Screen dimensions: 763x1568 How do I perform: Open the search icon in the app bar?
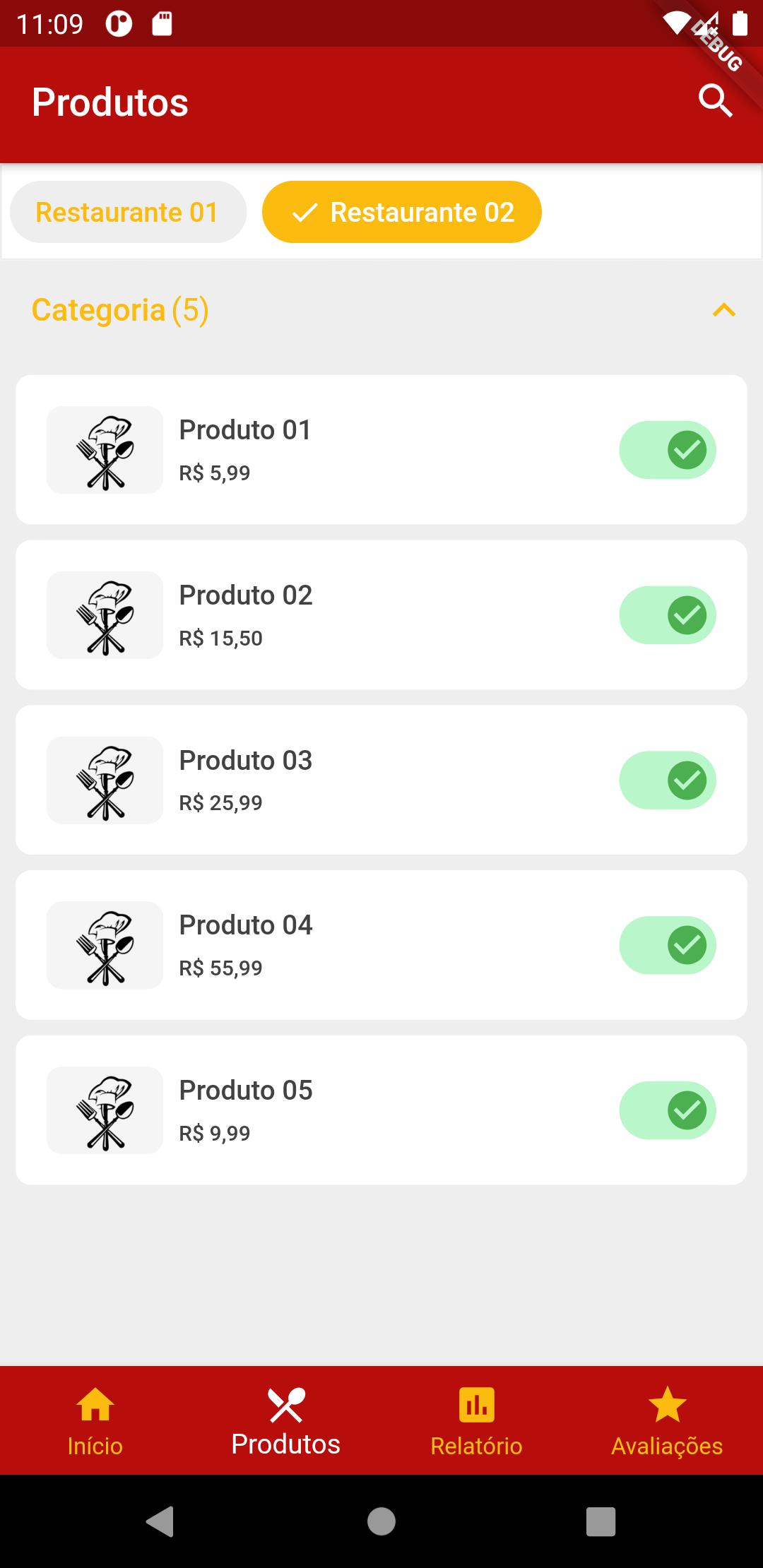point(715,102)
